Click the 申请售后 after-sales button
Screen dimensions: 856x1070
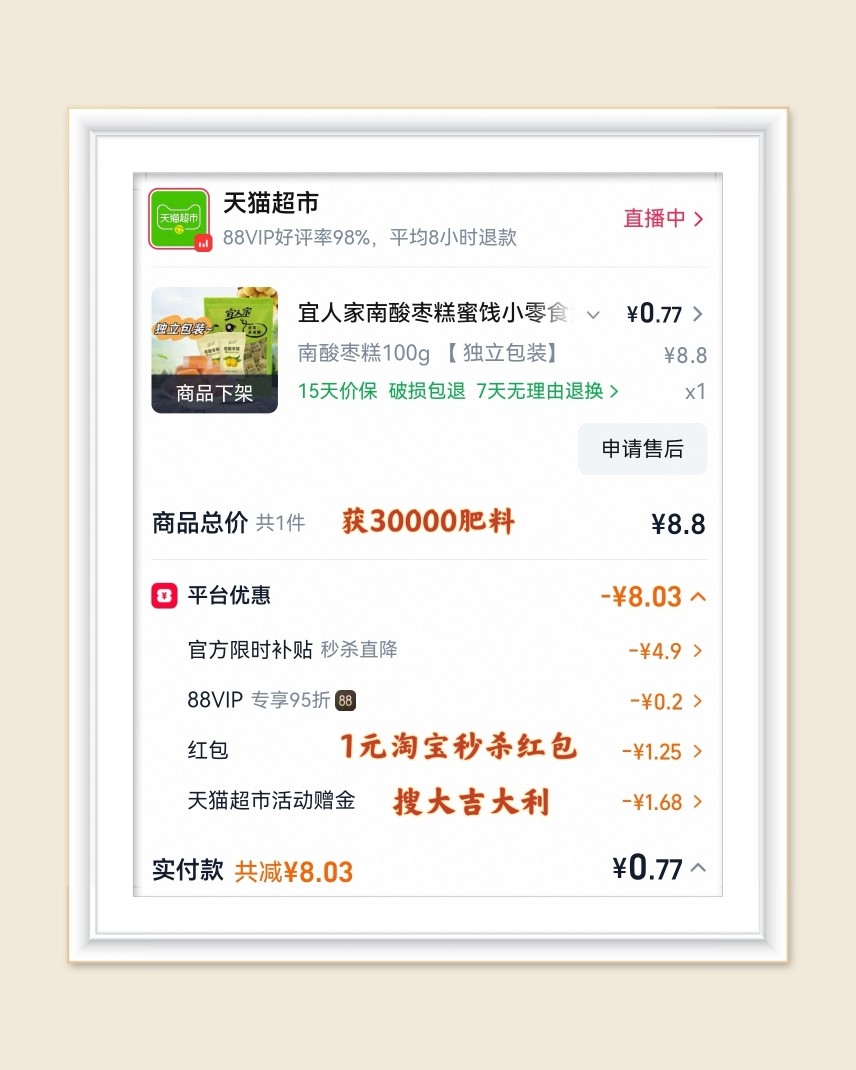click(642, 449)
